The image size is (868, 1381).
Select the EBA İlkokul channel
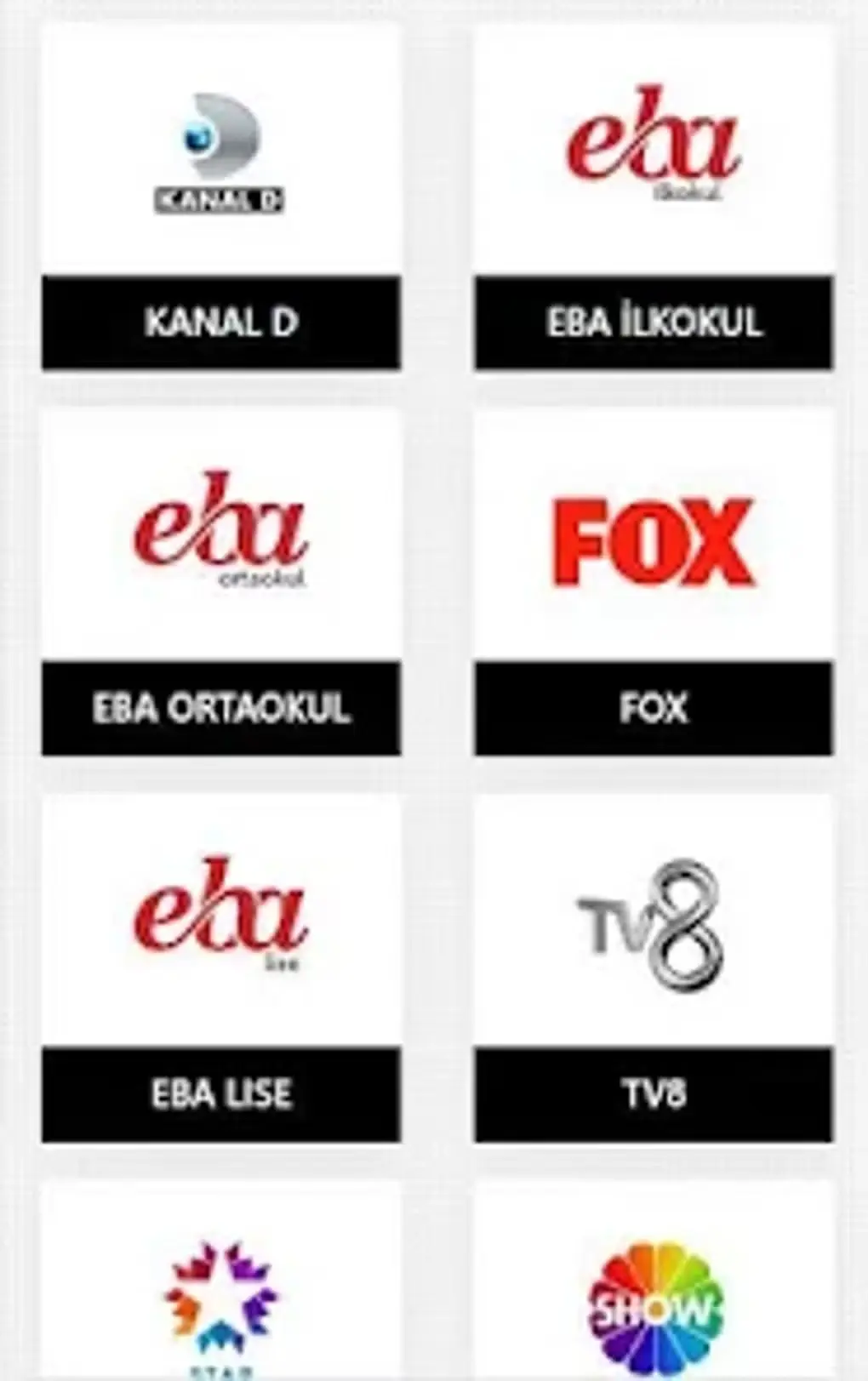654,197
